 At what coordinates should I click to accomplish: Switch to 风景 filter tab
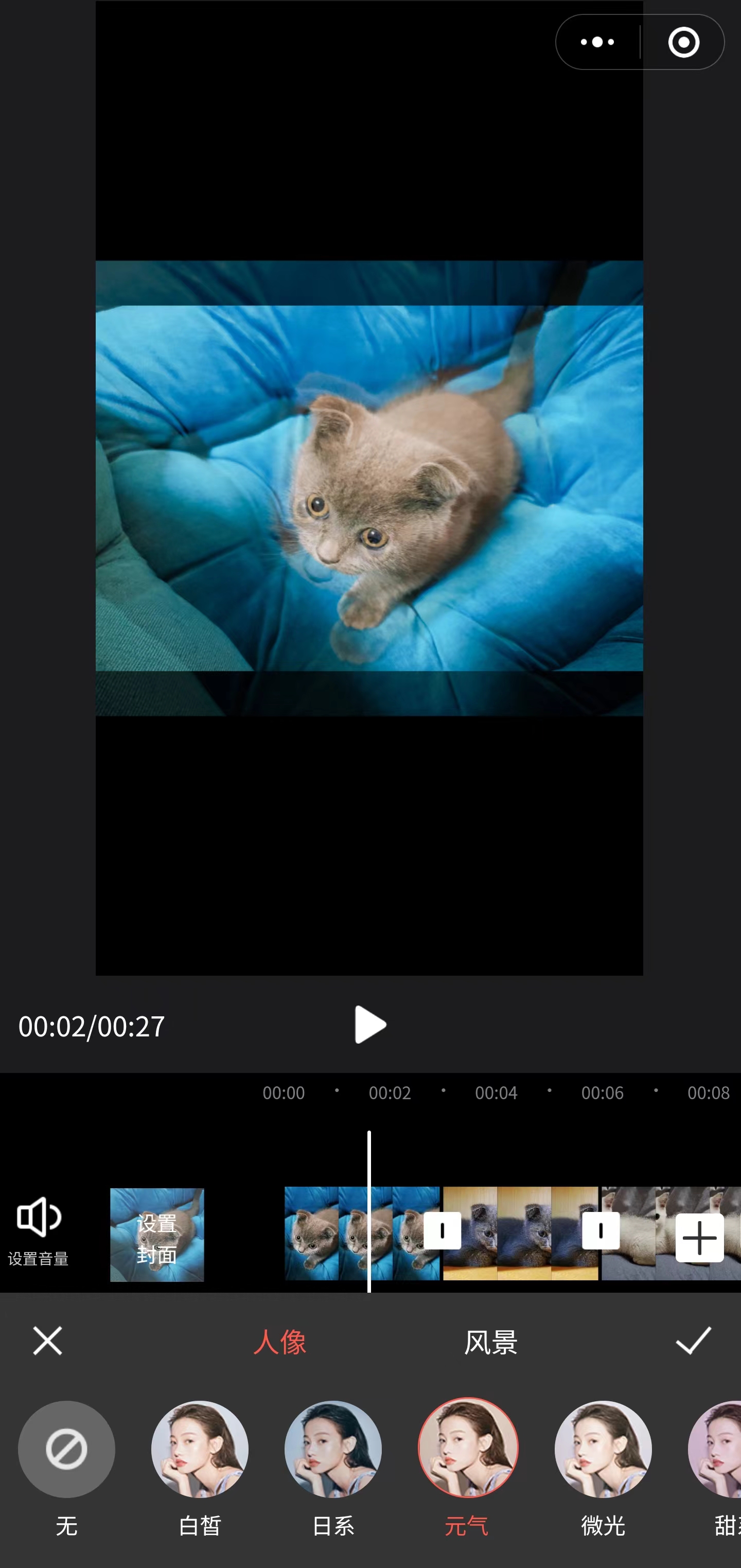point(491,1342)
